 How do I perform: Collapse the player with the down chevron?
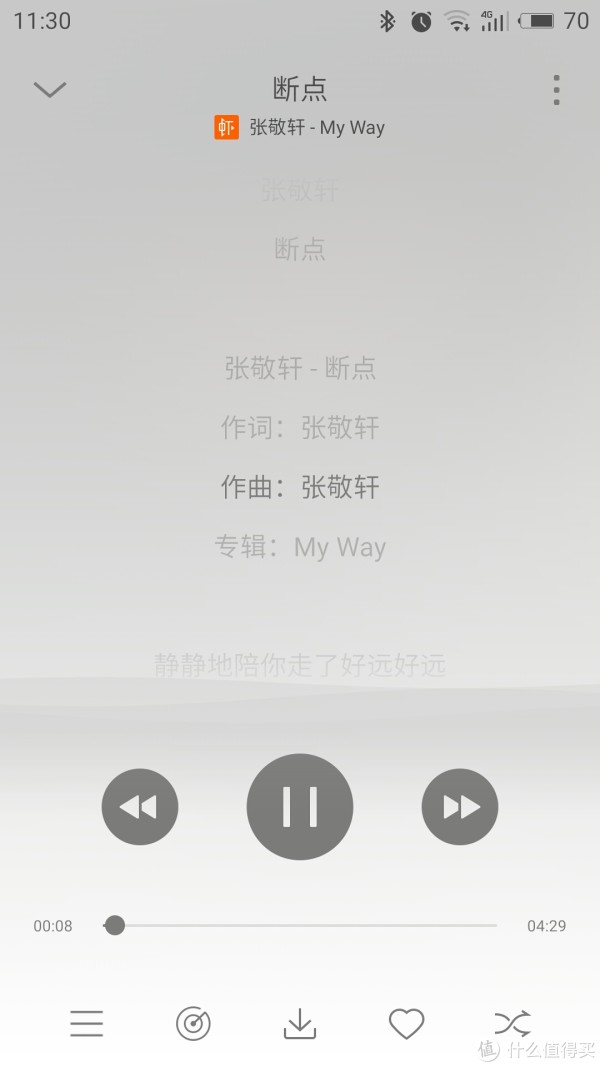tap(50, 89)
